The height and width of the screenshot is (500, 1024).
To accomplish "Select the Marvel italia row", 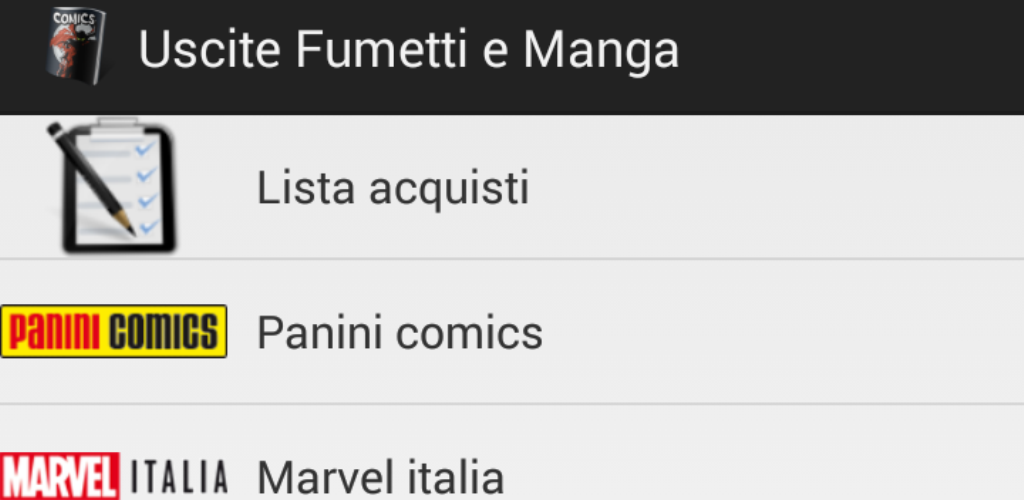I will [x=380, y=474].
